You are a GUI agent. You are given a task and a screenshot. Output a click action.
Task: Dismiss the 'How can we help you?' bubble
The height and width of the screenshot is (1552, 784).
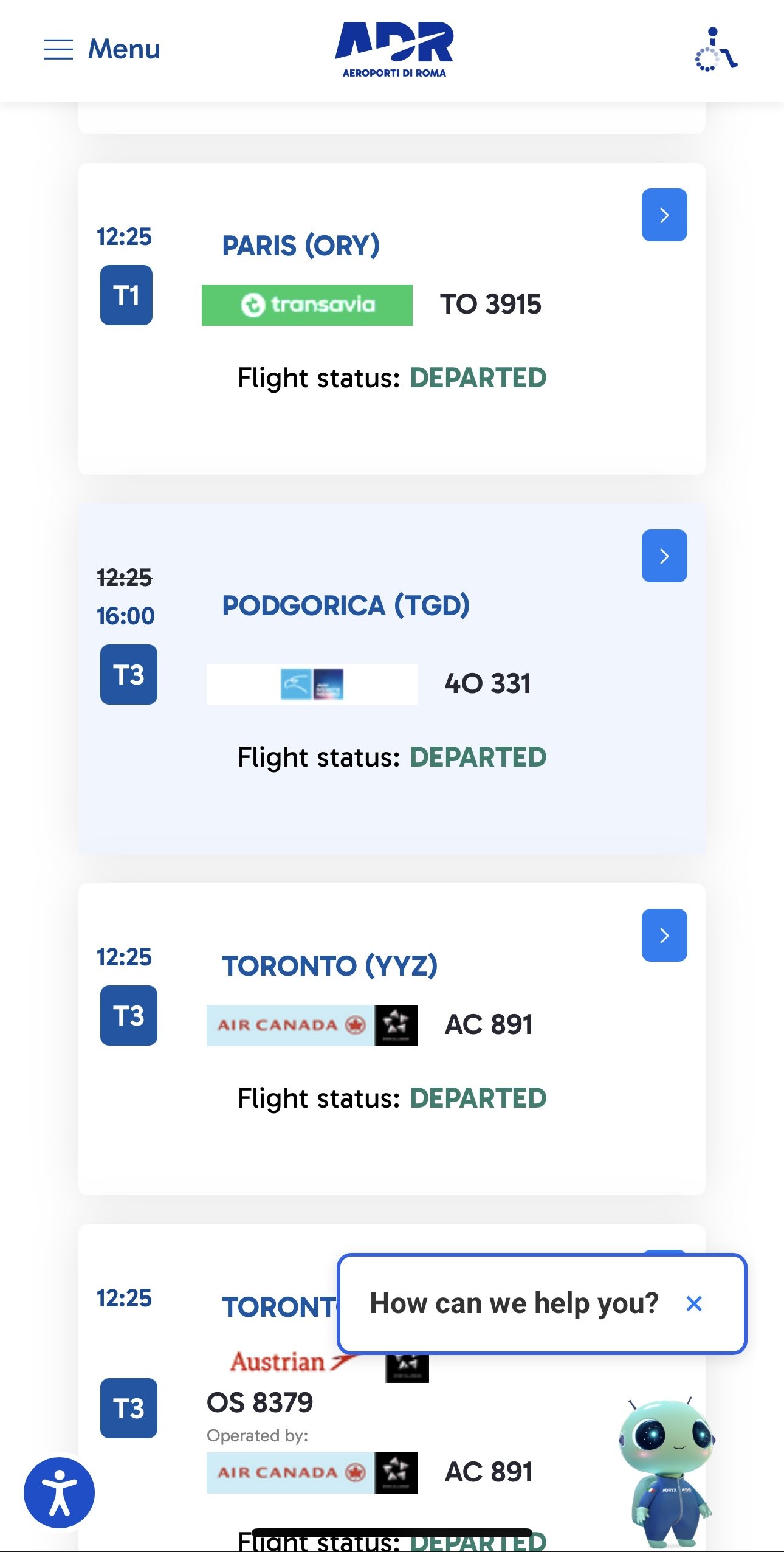694,1303
